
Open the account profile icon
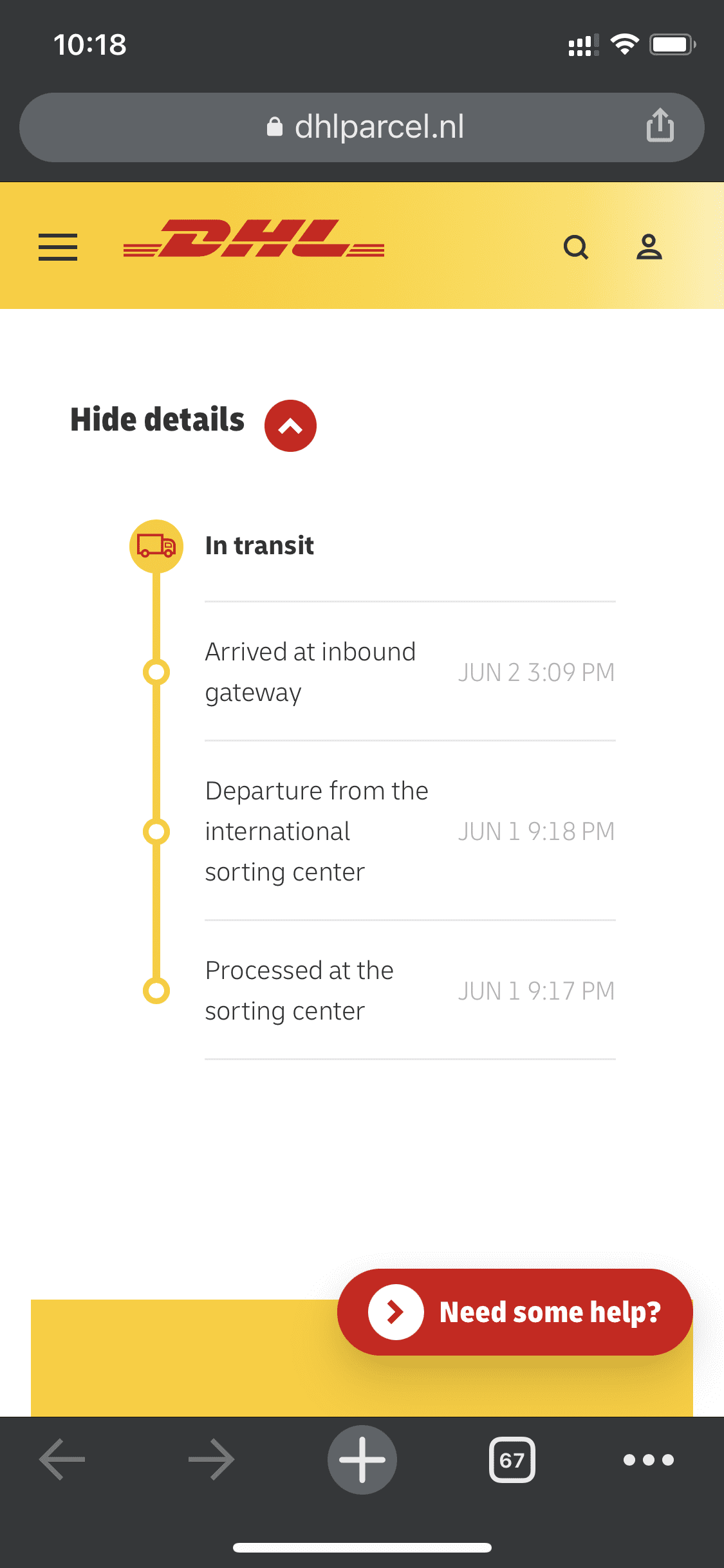pyautogui.click(x=649, y=247)
